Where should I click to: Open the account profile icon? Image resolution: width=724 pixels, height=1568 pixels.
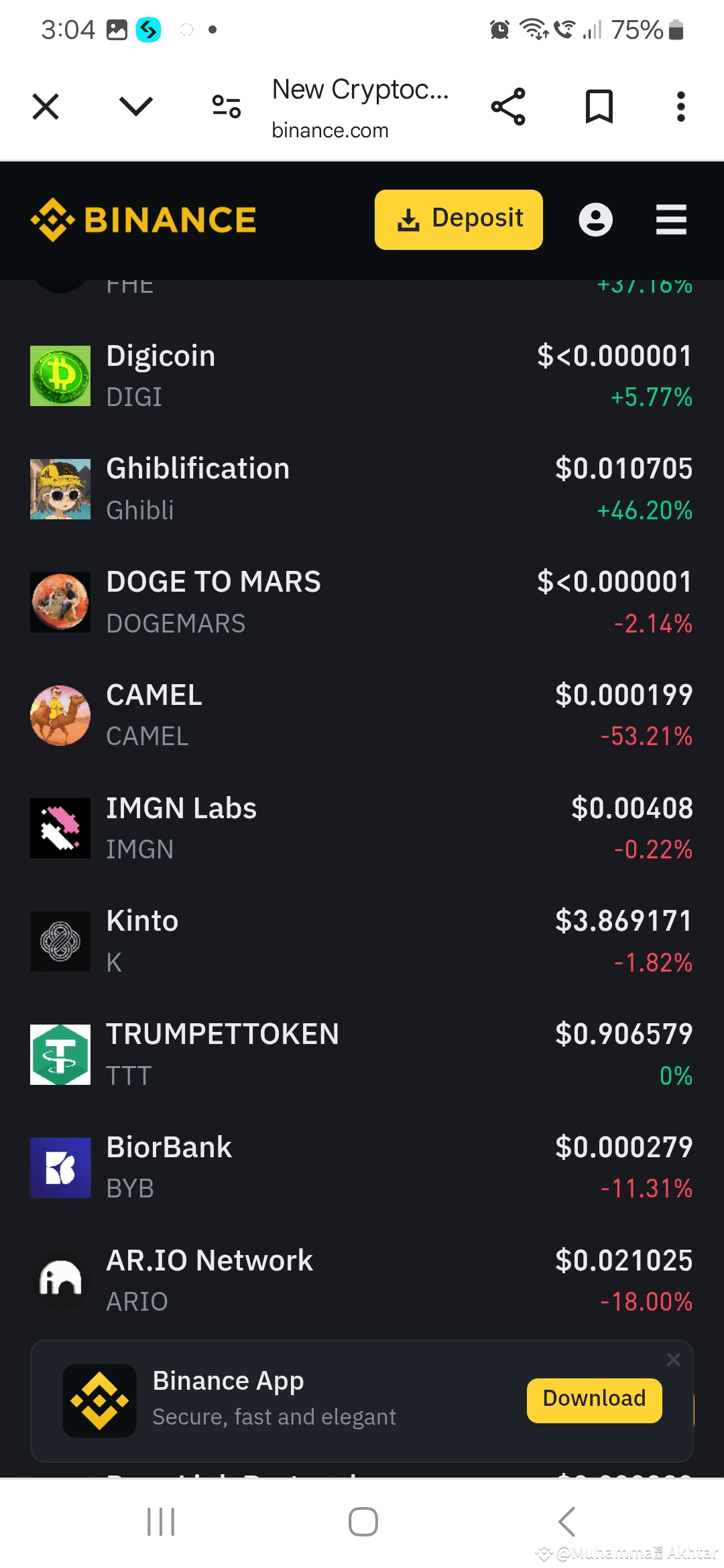coord(595,220)
